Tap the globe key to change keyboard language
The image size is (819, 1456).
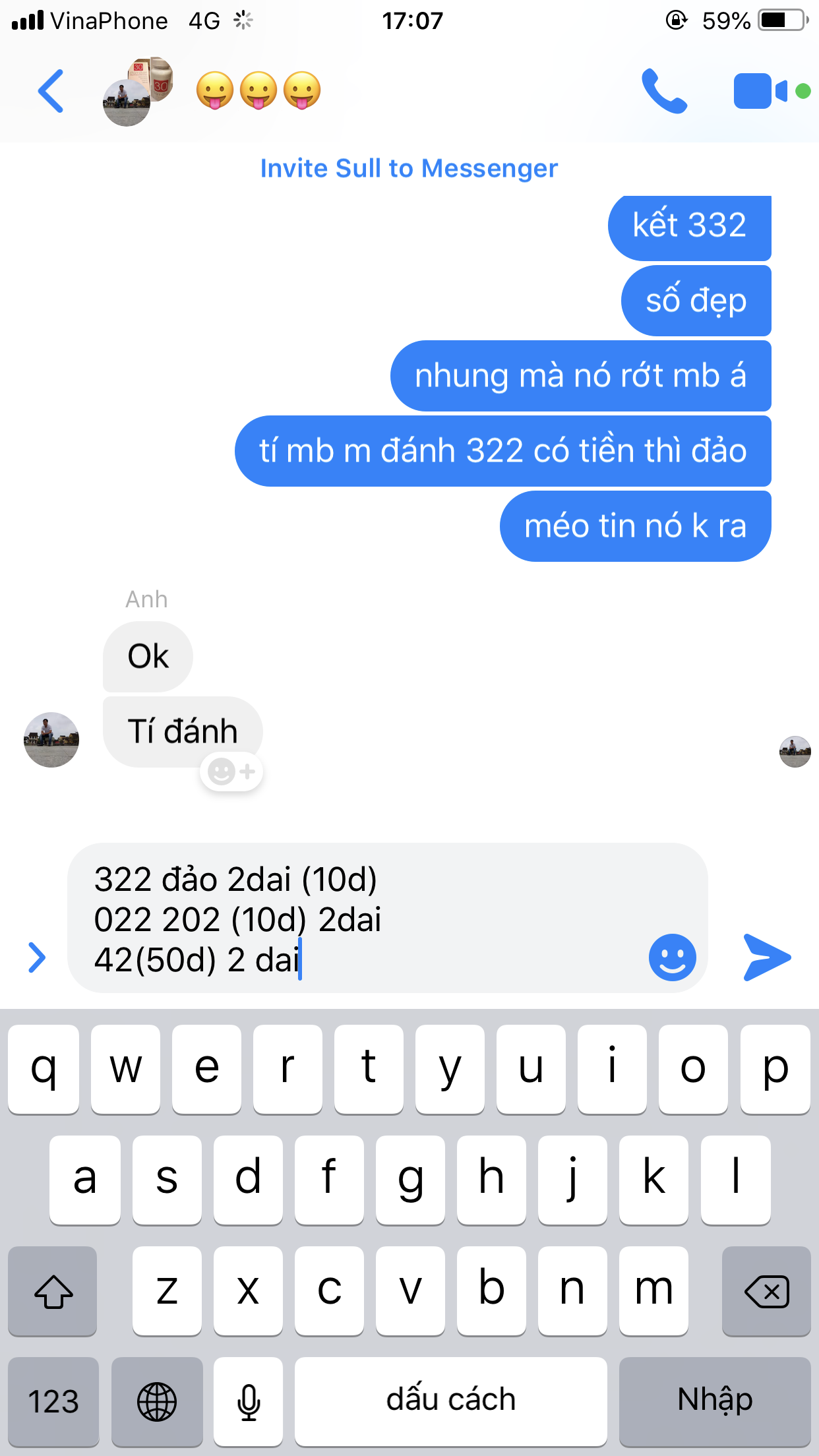pyautogui.click(x=157, y=1401)
